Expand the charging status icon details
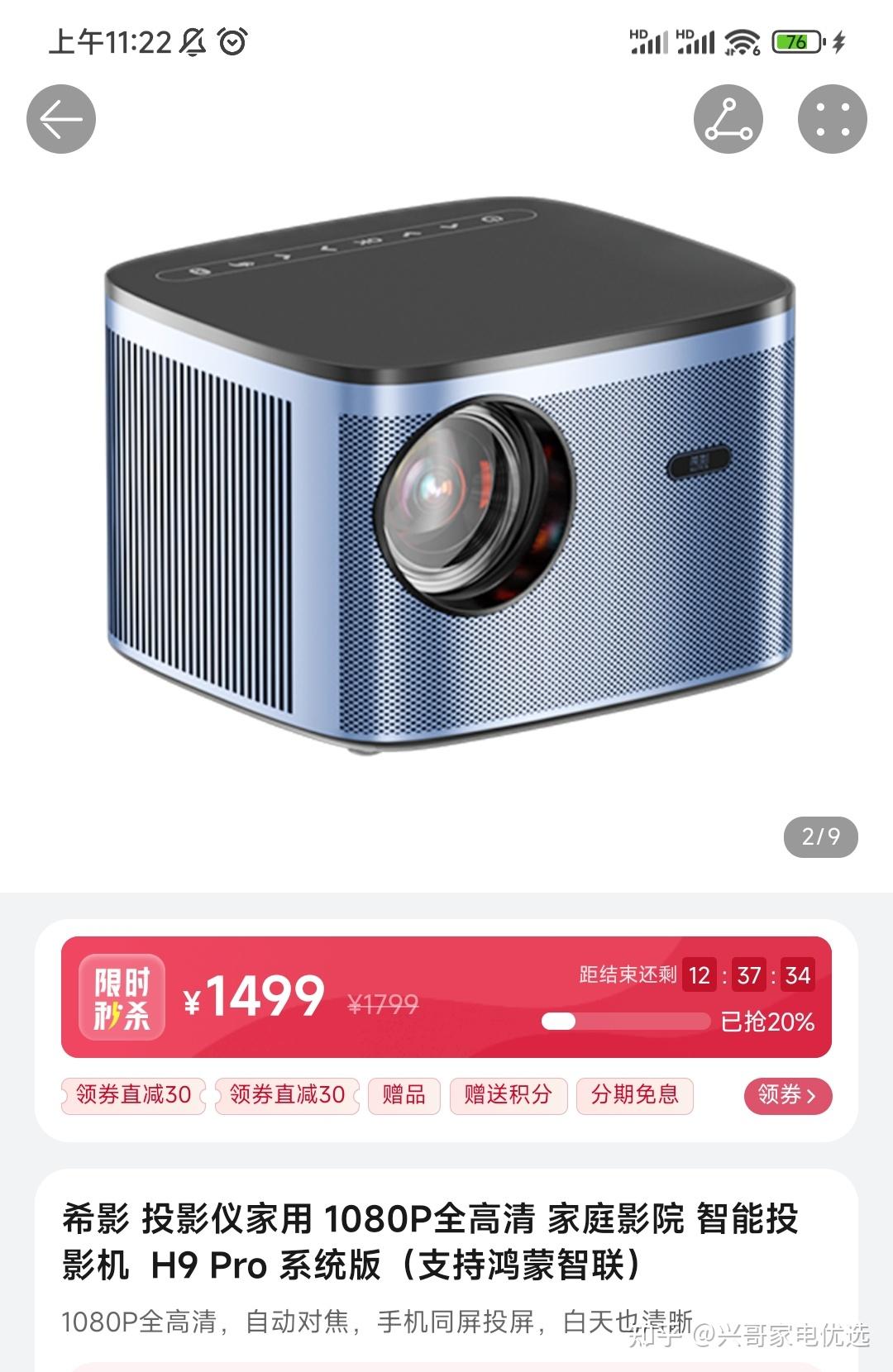 838,43
